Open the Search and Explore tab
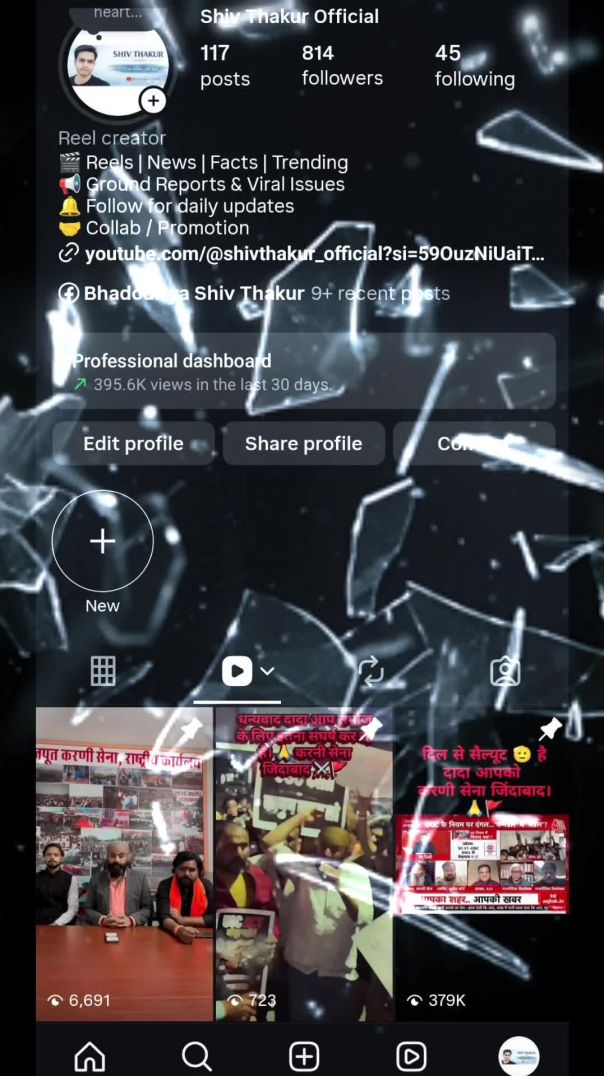The height and width of the screenshot is (1076, 604). (x=197, y=1056)
